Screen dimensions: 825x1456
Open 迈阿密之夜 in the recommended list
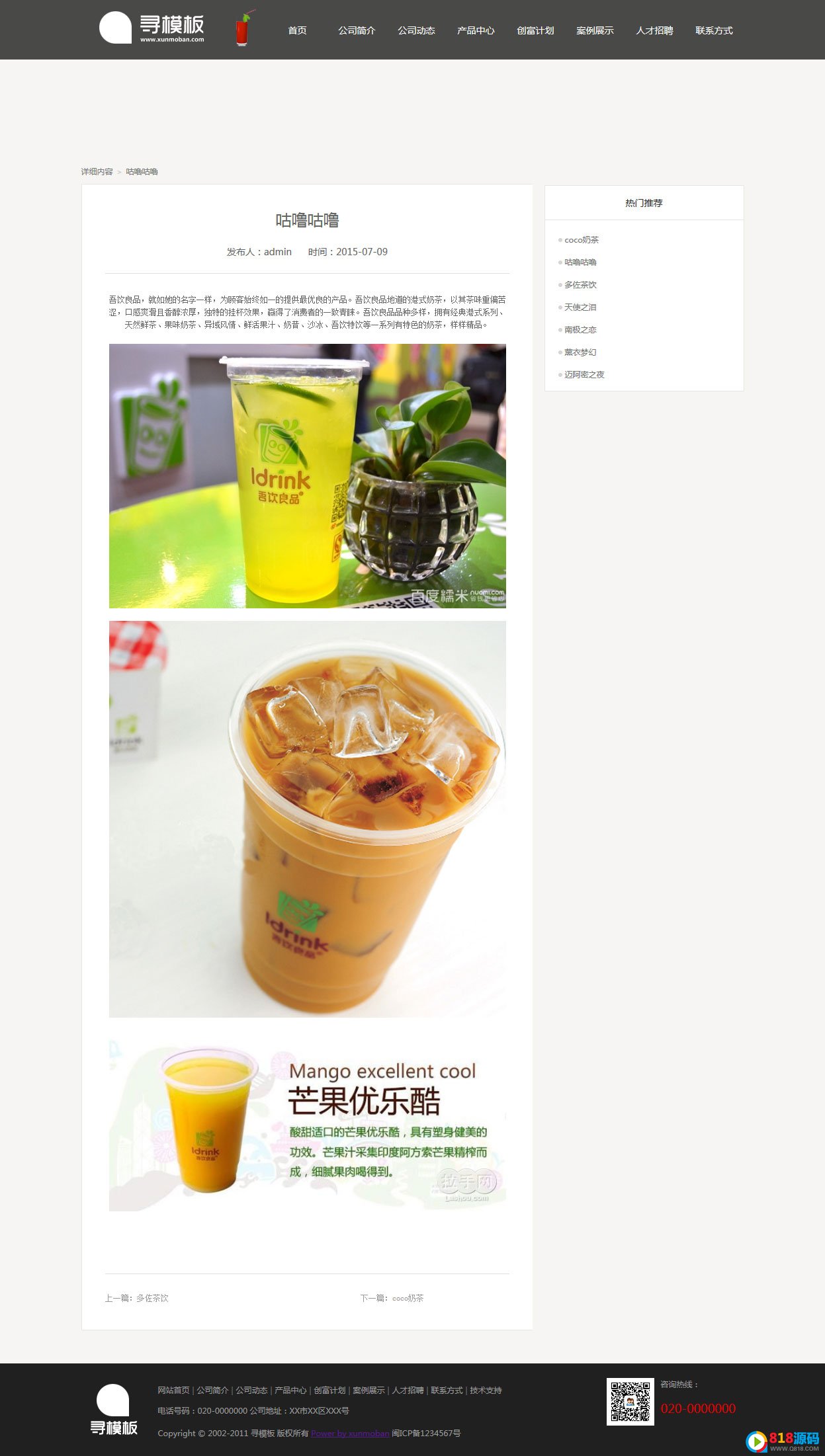[x=584, y=375]
